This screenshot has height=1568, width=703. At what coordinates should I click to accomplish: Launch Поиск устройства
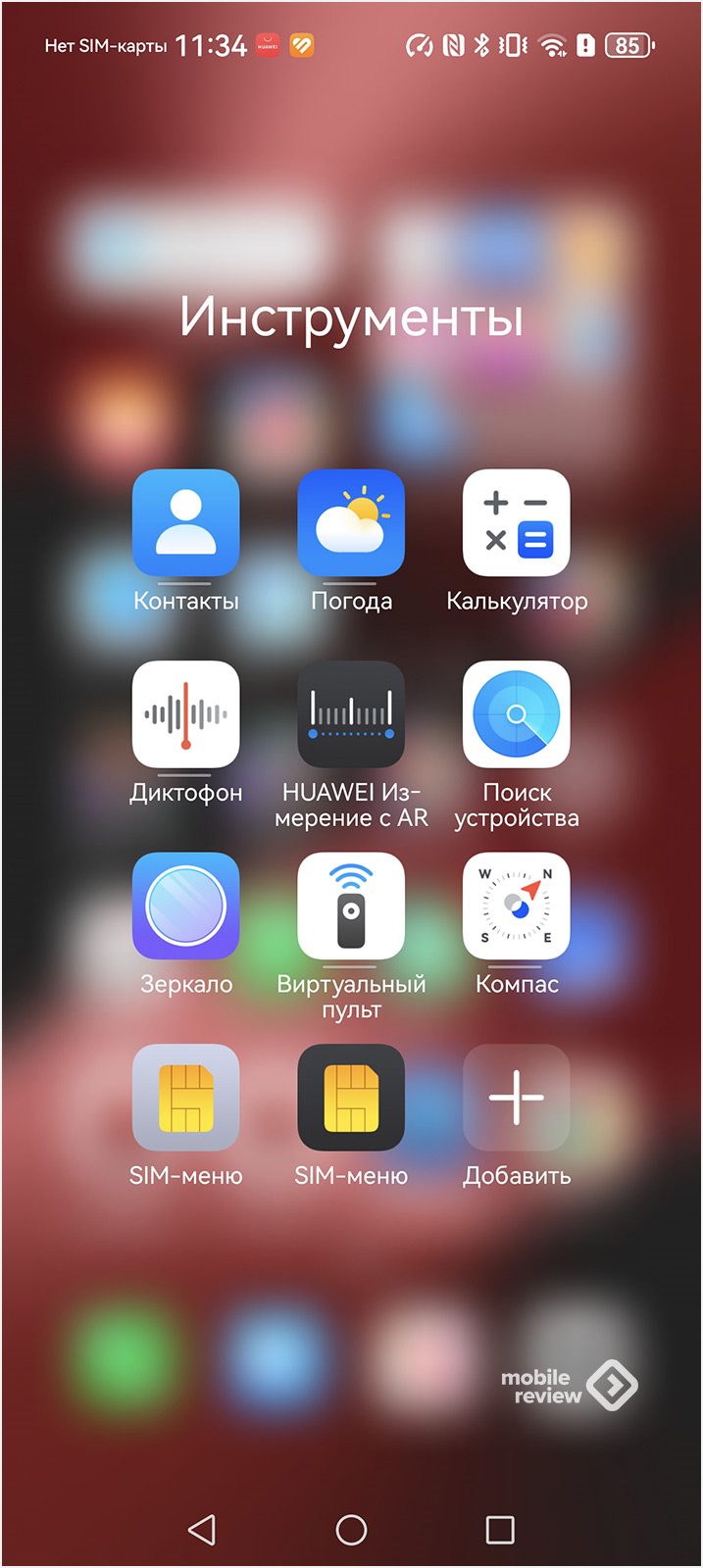[x=516, y=714]
